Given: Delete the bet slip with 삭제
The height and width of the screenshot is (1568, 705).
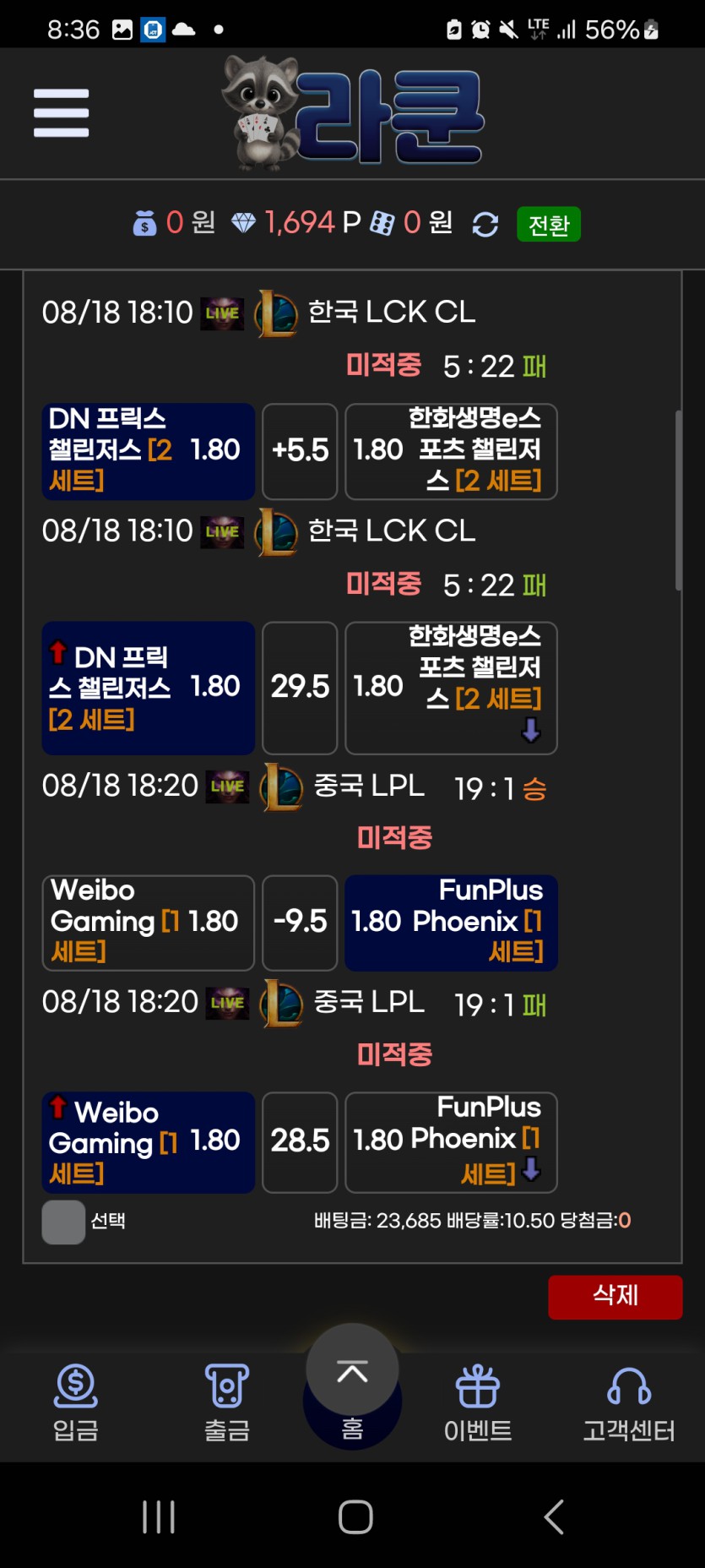Looking at the screenshot, I should [615, 1296].
